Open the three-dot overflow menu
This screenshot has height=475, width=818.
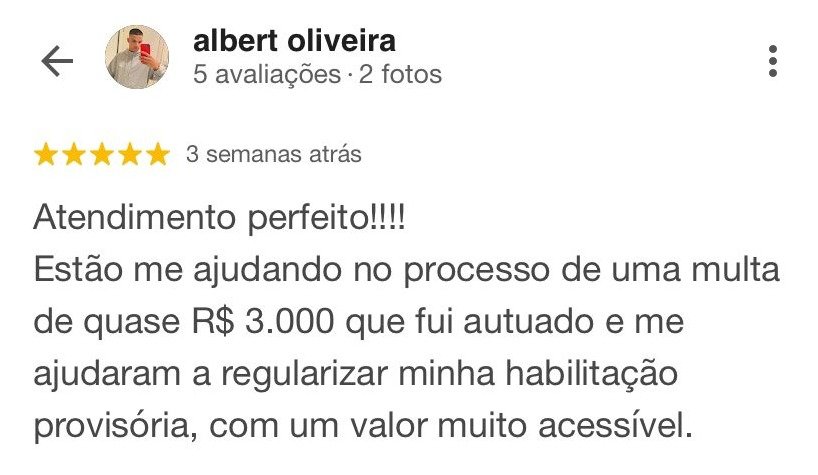pos(772,61)
